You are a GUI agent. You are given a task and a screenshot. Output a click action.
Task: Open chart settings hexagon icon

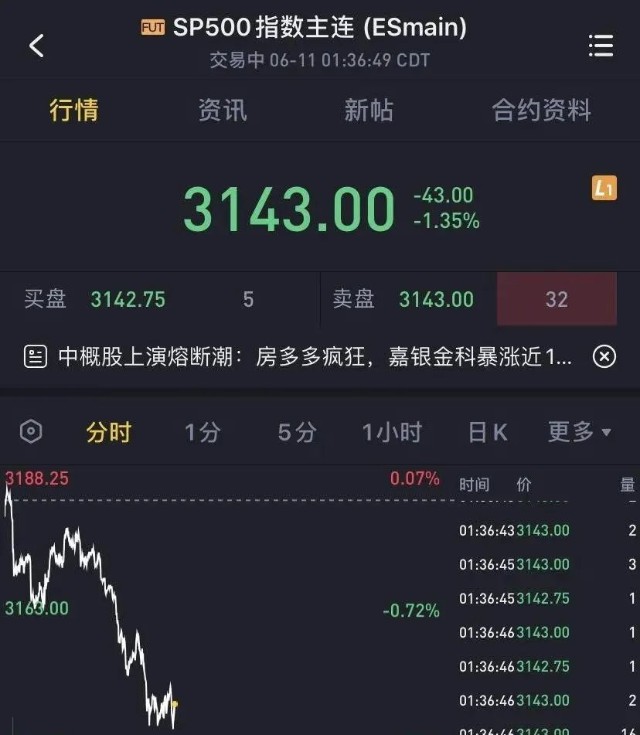[x=31, y=432]
